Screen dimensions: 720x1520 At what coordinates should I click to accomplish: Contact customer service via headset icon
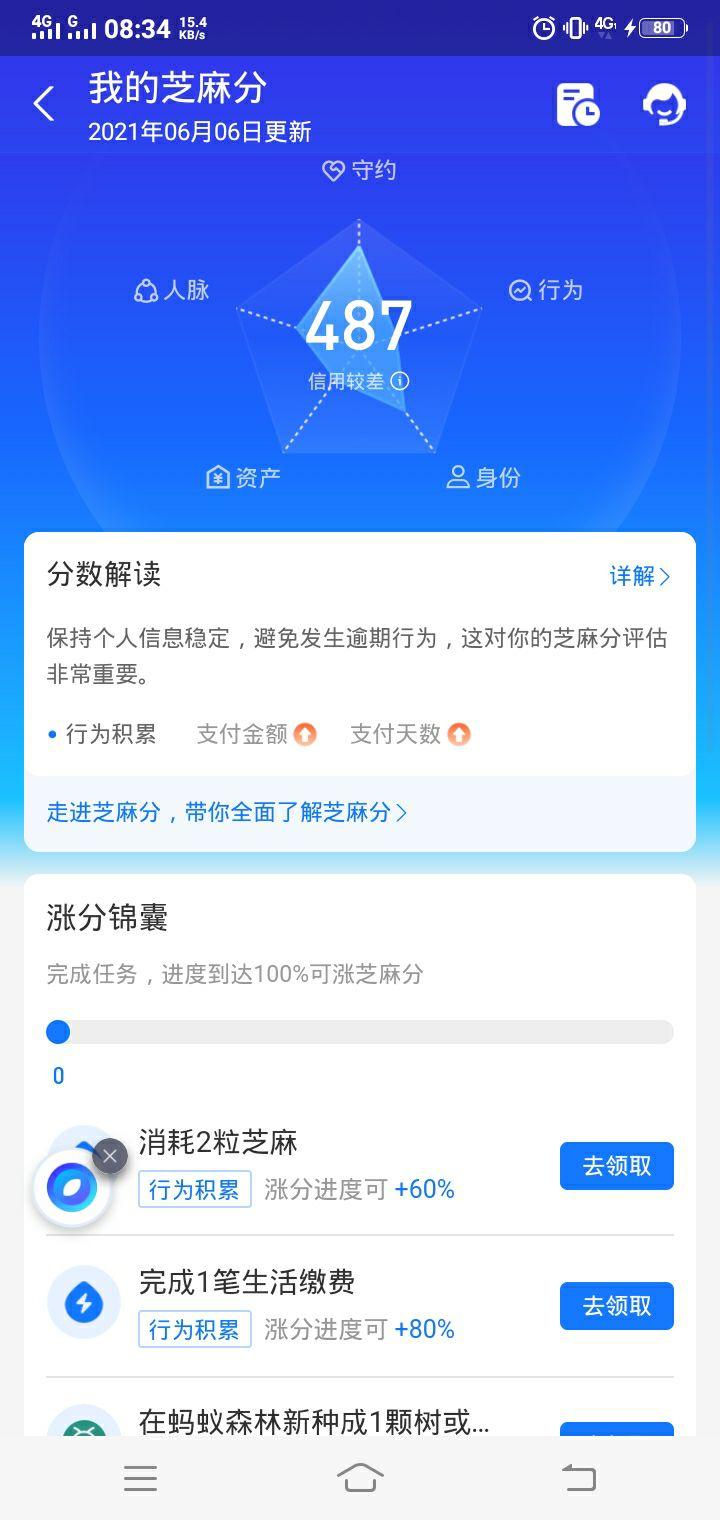pyautogui.click(x=664, y=104)
